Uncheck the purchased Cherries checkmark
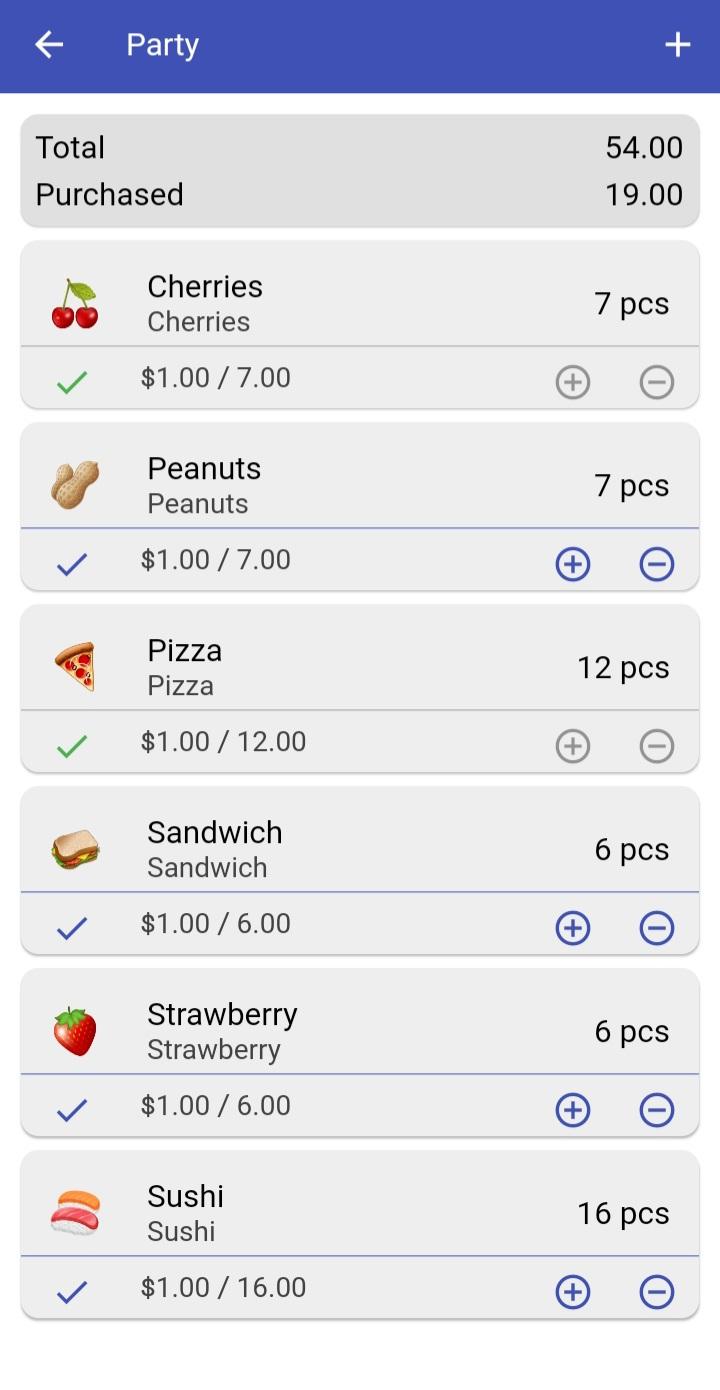The width and height of the screenshot is (720, 1390). coord(72,382)
